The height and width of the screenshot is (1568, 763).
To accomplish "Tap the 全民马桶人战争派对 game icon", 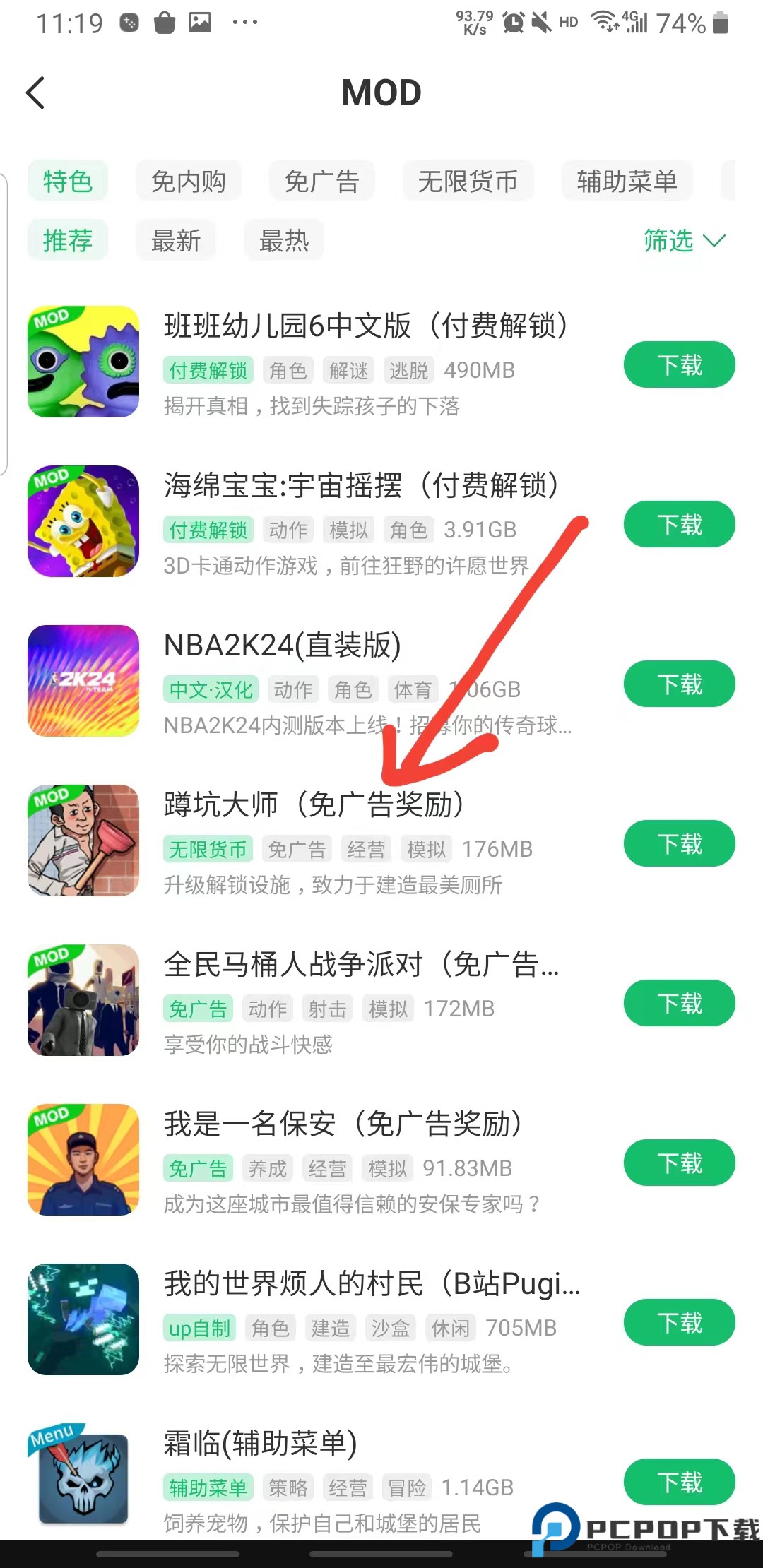I will tap(83, 1001).
